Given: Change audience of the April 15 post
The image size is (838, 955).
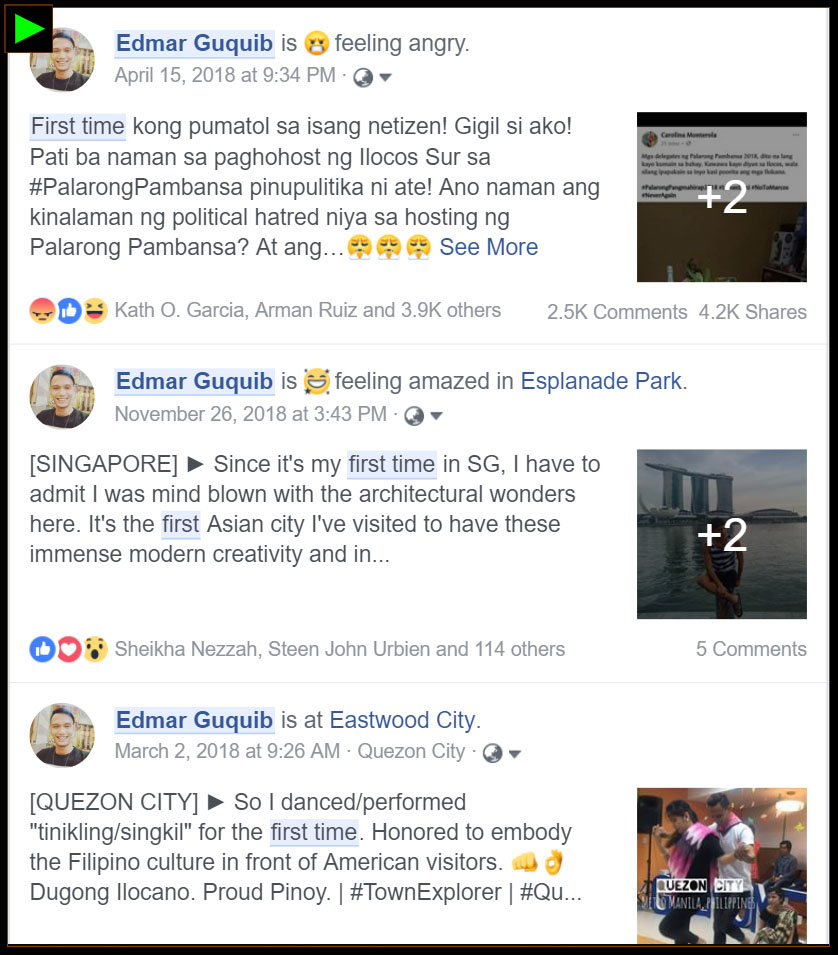Looking at the screenshot, I should tap(372, 77).
